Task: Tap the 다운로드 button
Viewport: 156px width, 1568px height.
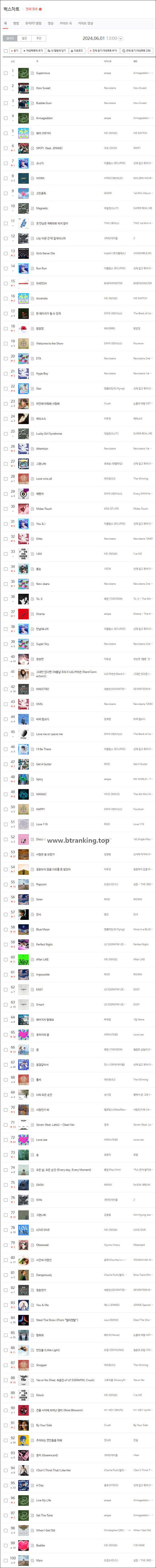Action: [77, 51]
